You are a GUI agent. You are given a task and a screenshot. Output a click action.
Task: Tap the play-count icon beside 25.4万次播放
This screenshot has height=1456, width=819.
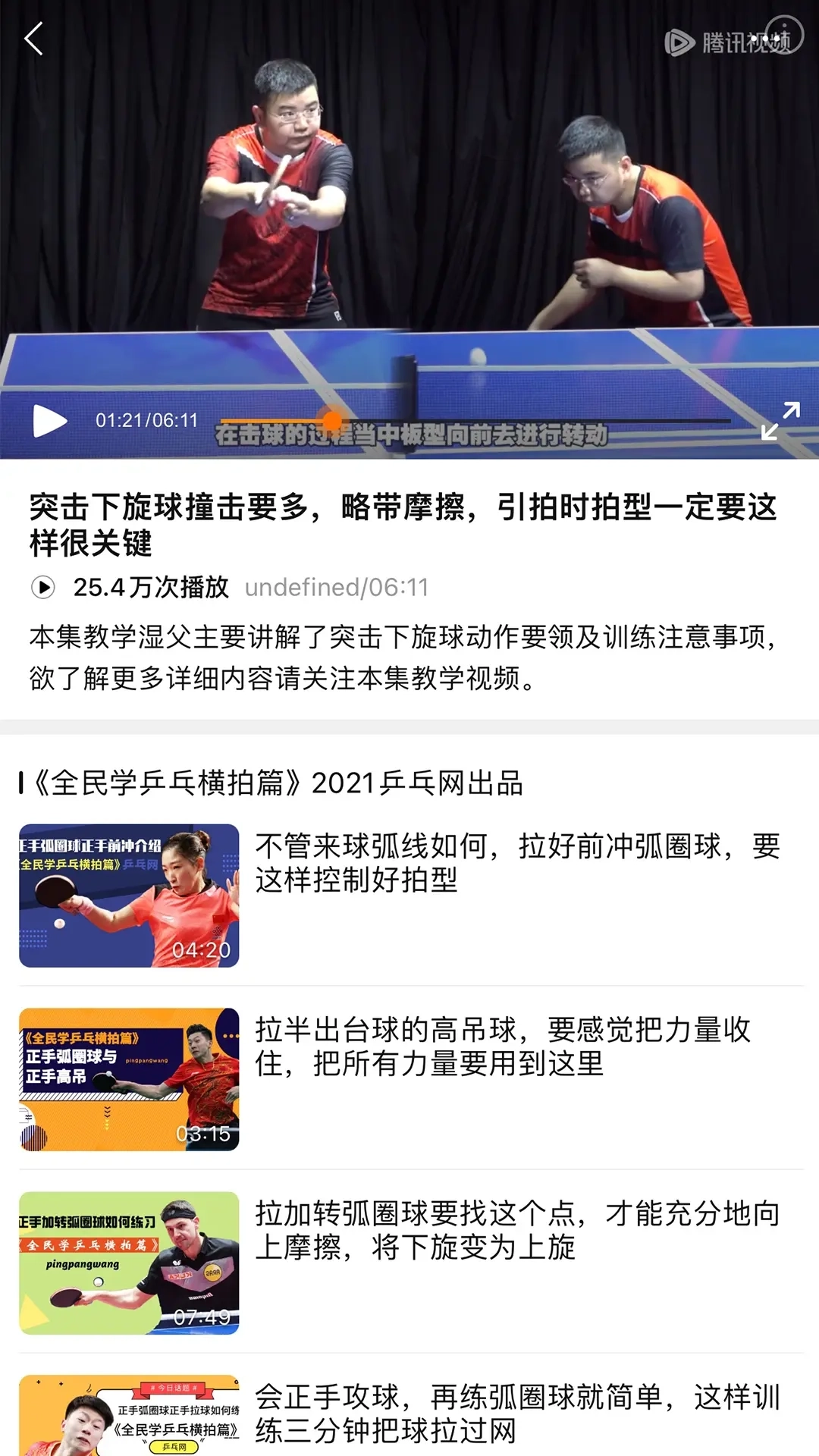tap(45, 587)
